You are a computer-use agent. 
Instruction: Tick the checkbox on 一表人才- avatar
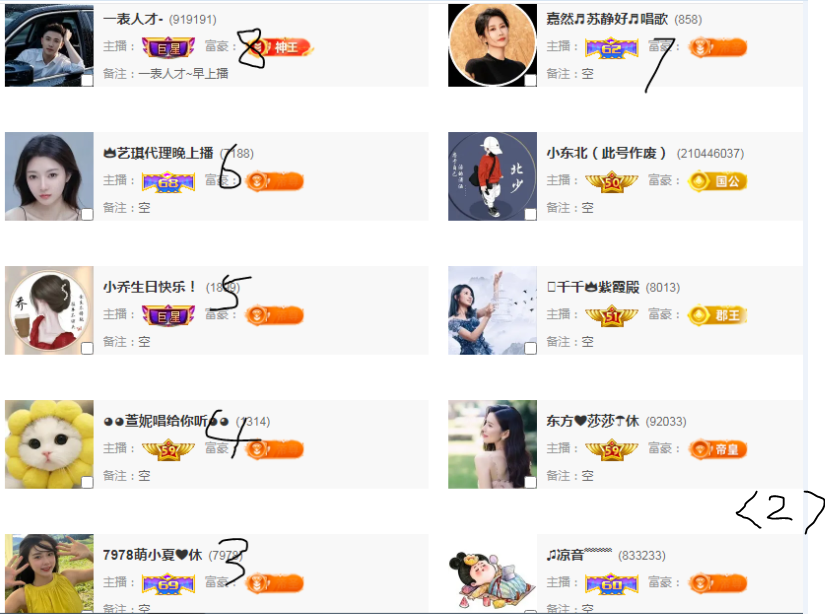click(87, 80)
